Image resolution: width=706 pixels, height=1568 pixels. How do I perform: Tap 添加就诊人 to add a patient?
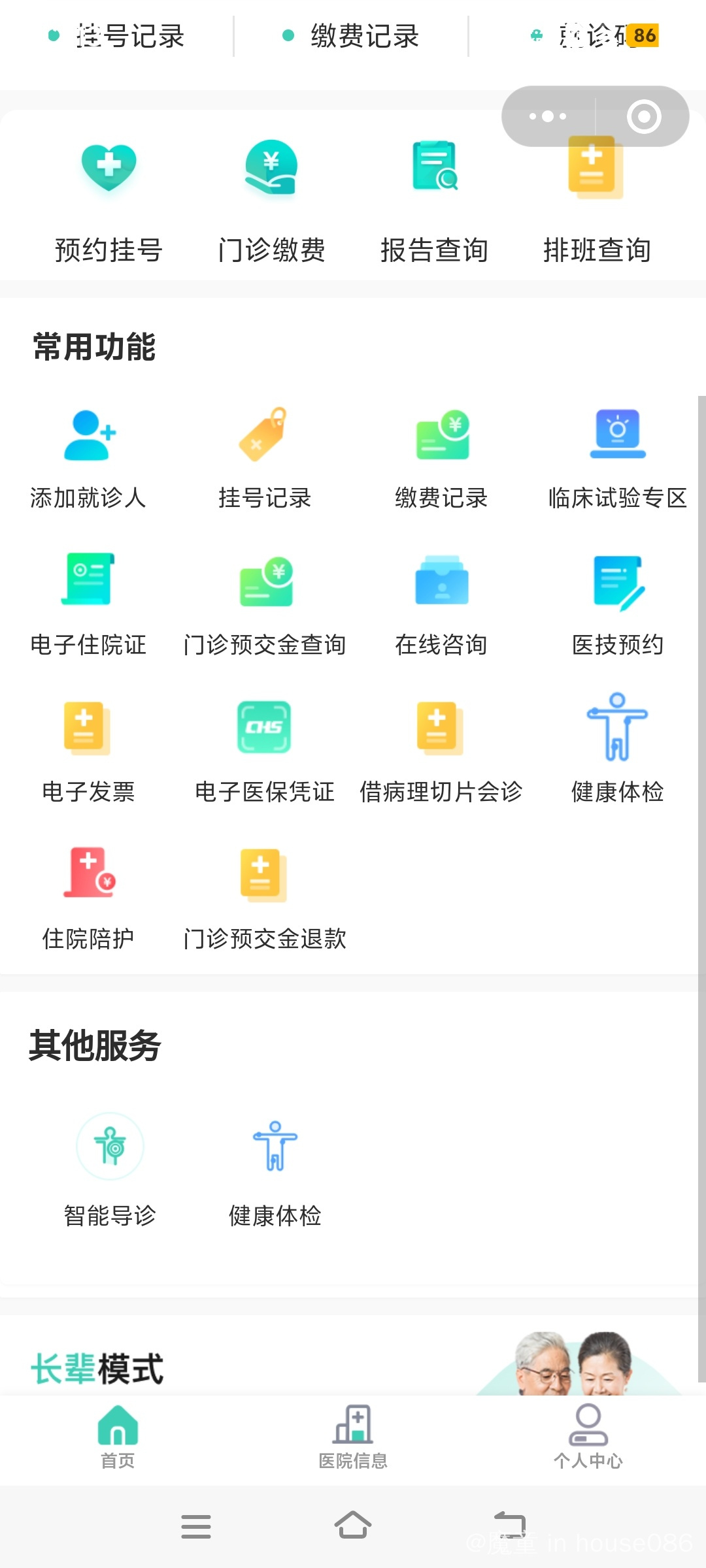(x=89, y=457)
